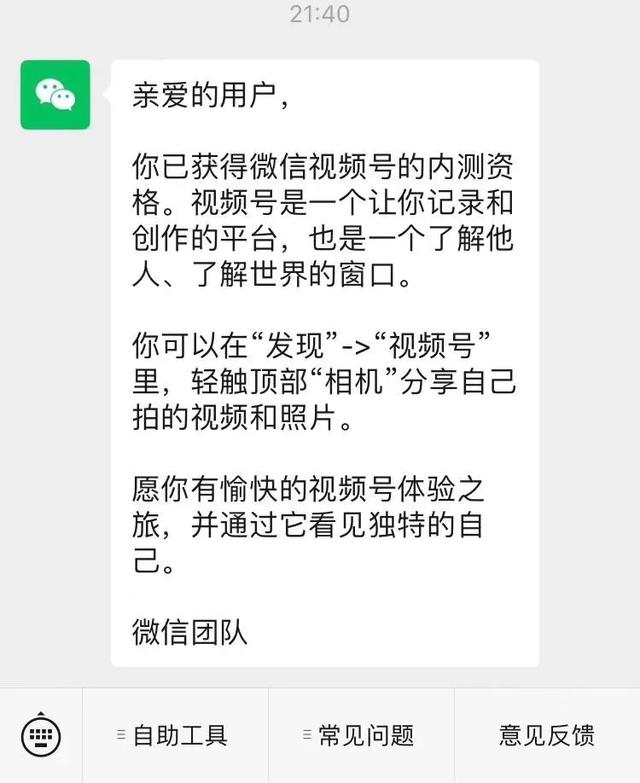Tap the 意见反馈 button

pos(547,736)
